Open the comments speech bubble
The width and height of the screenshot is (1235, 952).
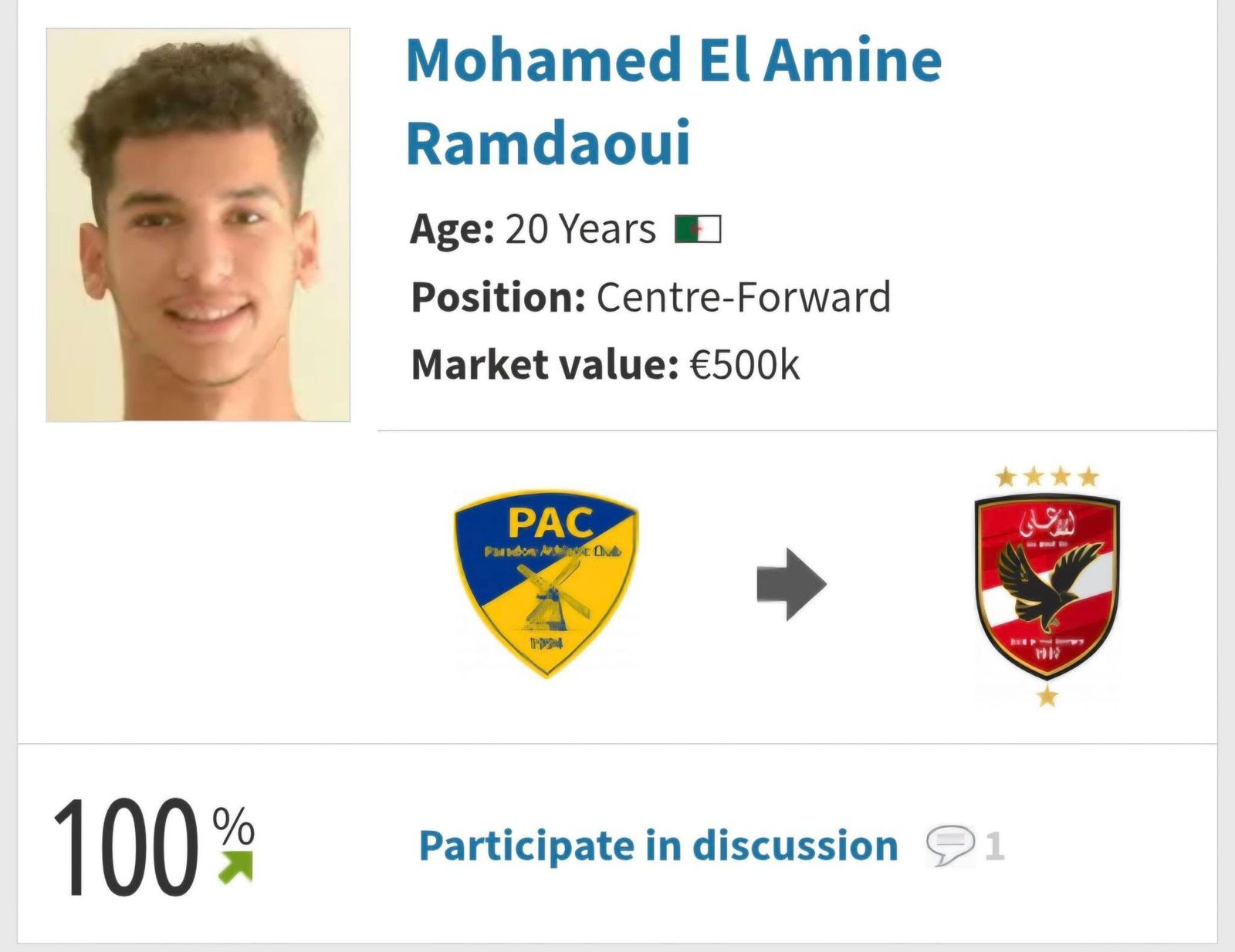[951, 846]
